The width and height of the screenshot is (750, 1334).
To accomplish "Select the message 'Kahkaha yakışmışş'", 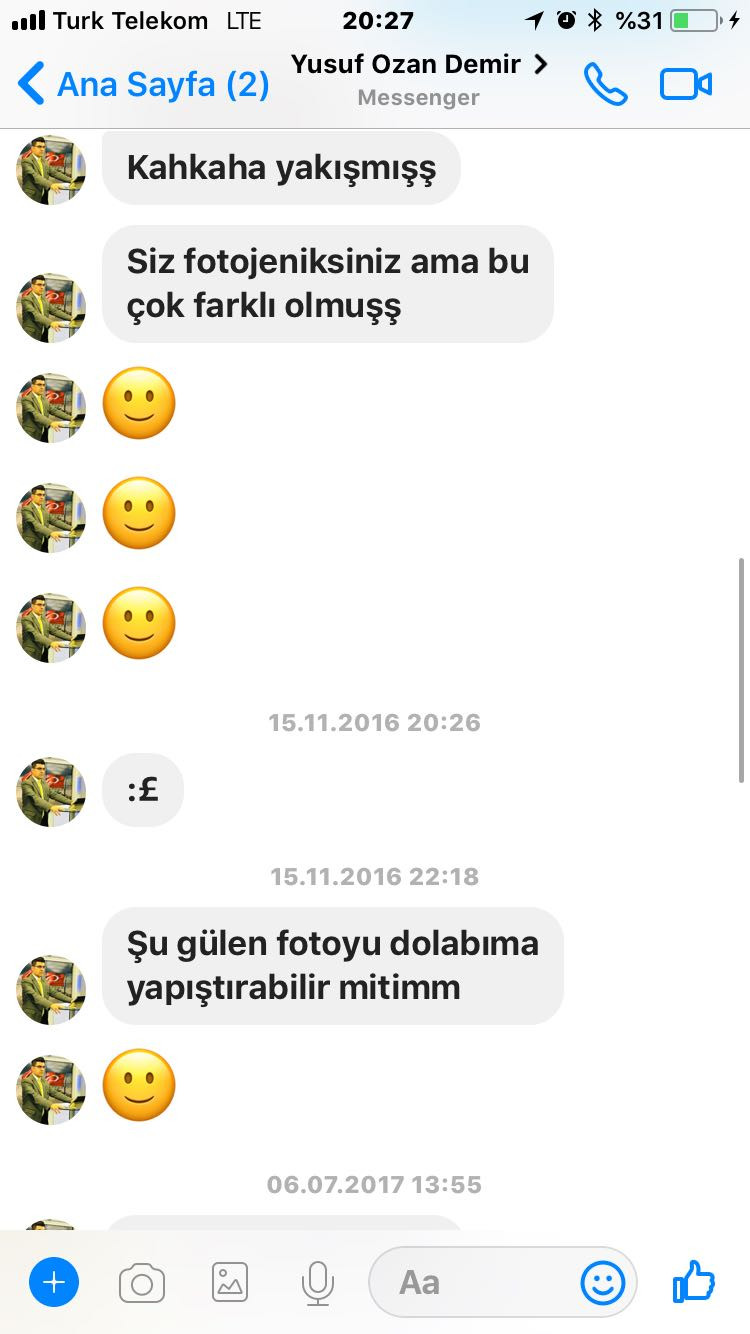I will coord(280,168).
